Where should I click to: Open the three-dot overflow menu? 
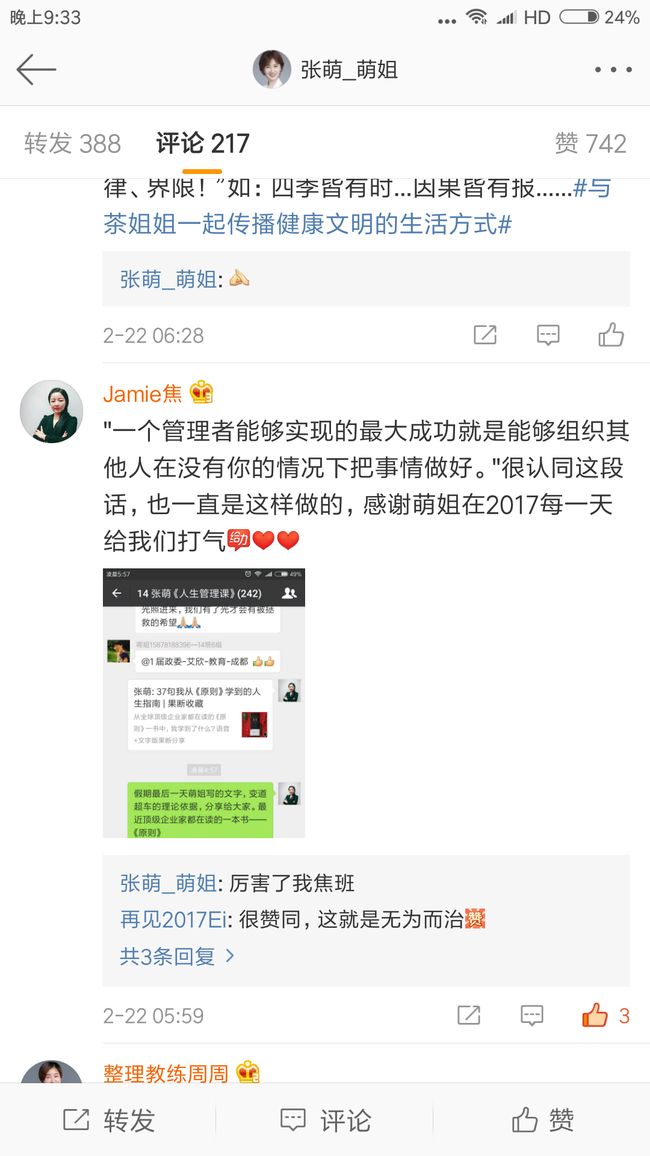pyautogui.click(x=613, y=70)
